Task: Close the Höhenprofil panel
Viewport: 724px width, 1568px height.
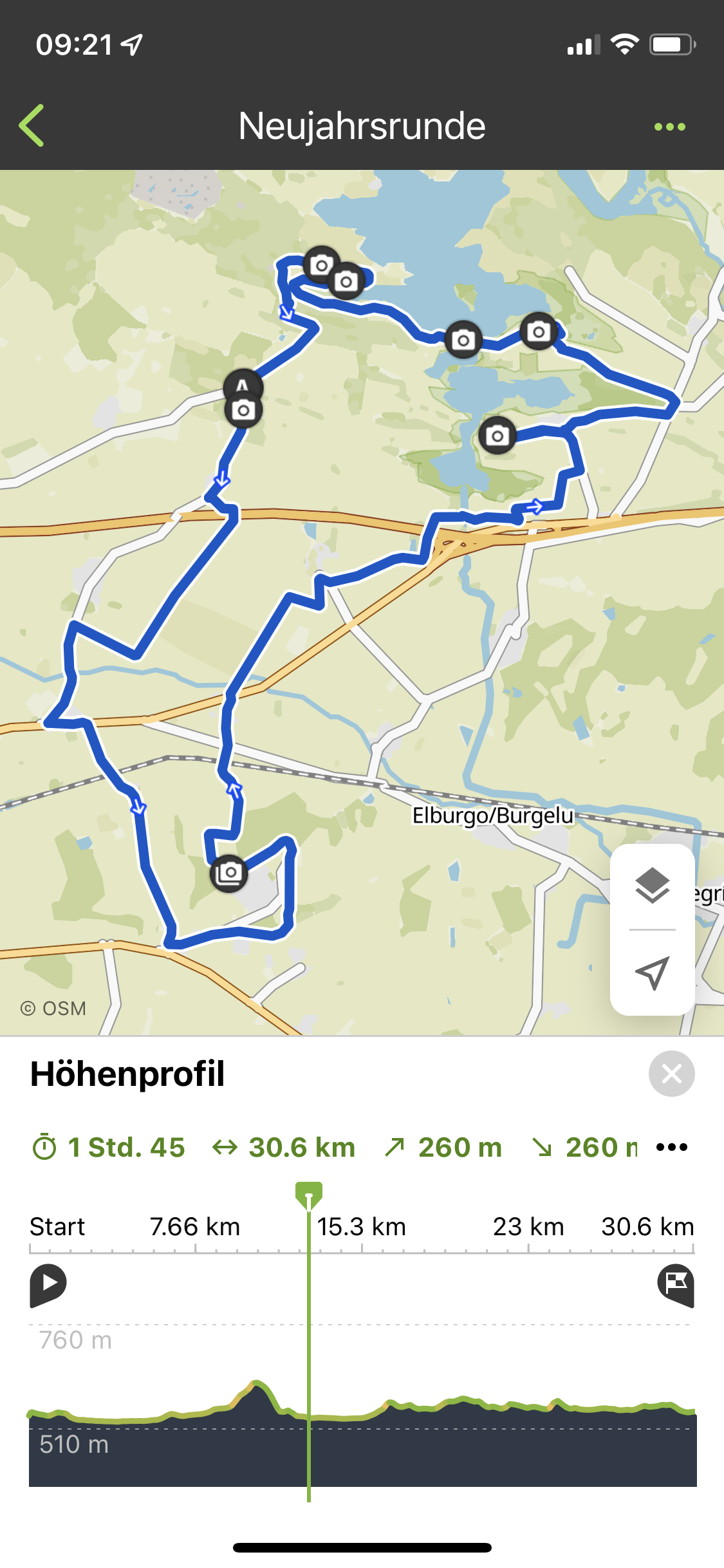Action: pos(671,1074)
